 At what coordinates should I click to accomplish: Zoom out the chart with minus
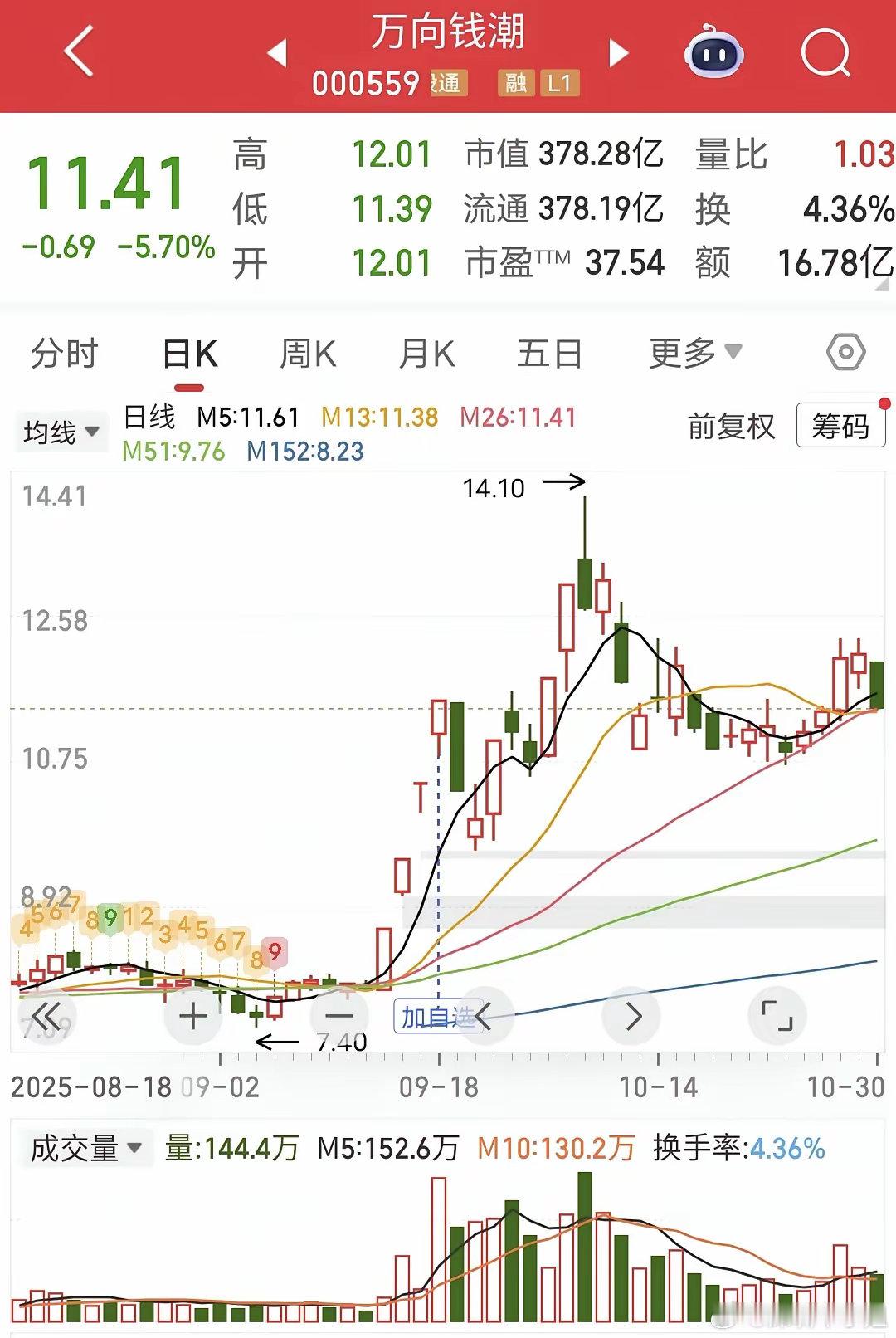coord(338,1016)
